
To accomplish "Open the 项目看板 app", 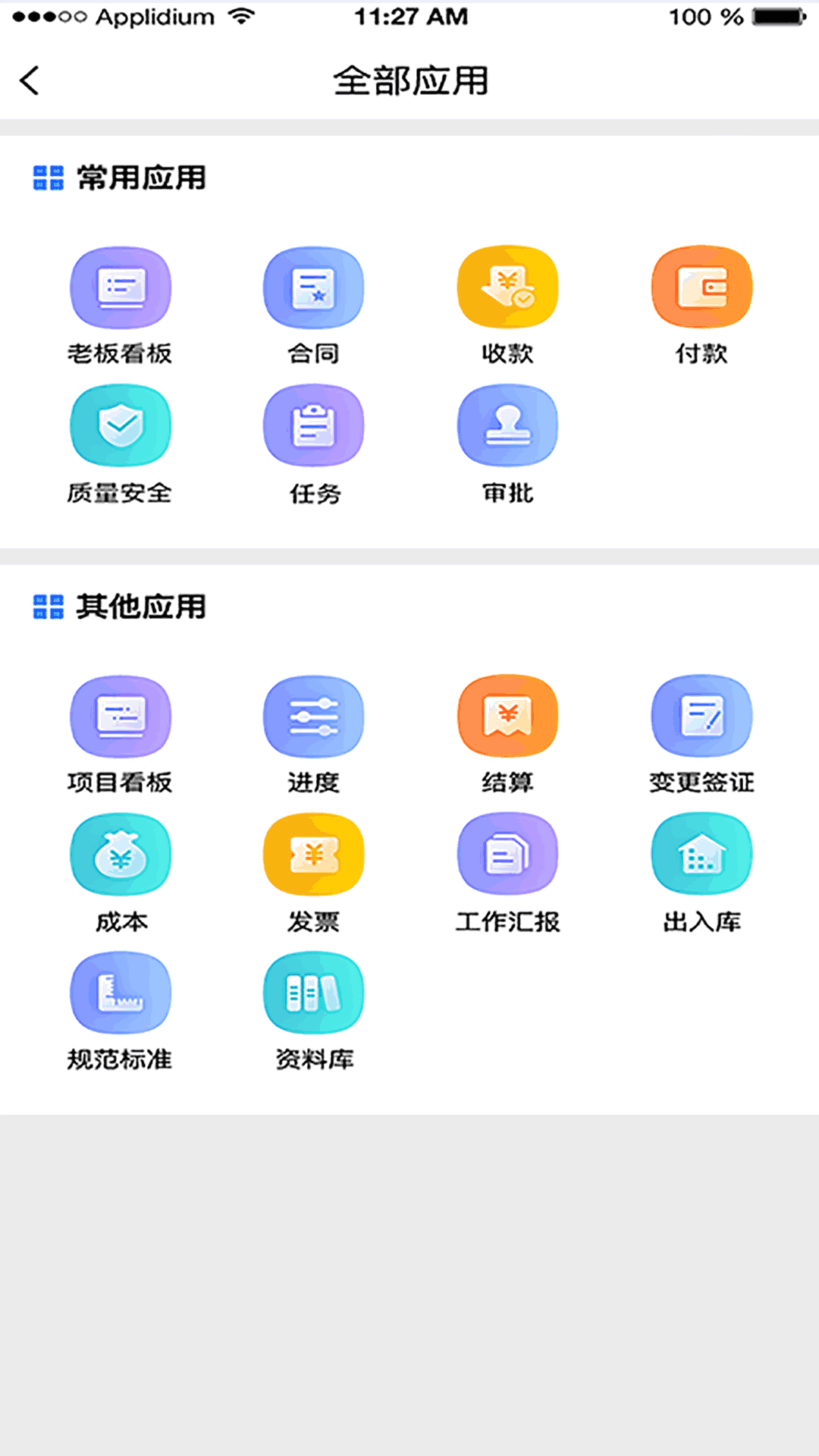I will (121, 717).
